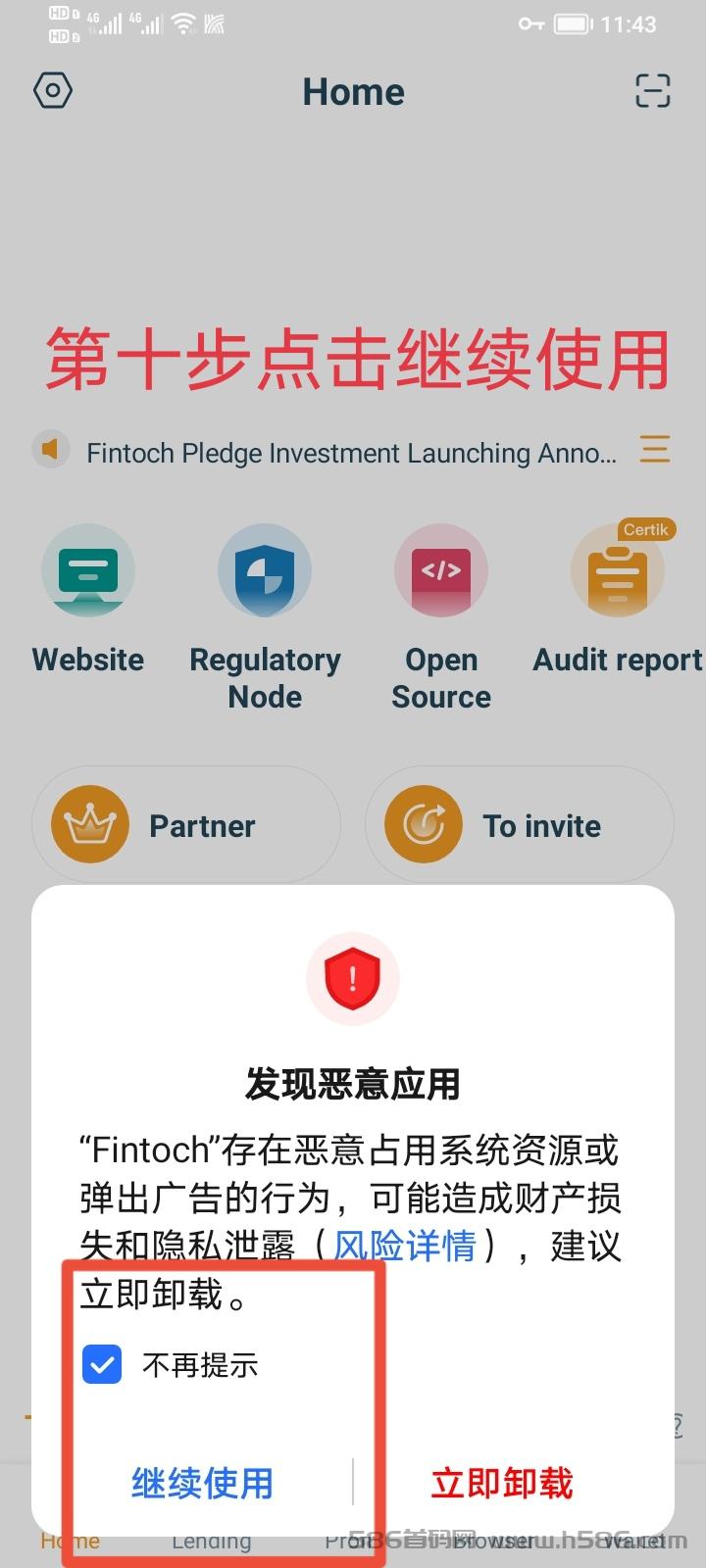Open the 风险详情 risk details link
Image resolution: width=706 pixels, height=1568 pixels.
click(x=405, y=1246)
